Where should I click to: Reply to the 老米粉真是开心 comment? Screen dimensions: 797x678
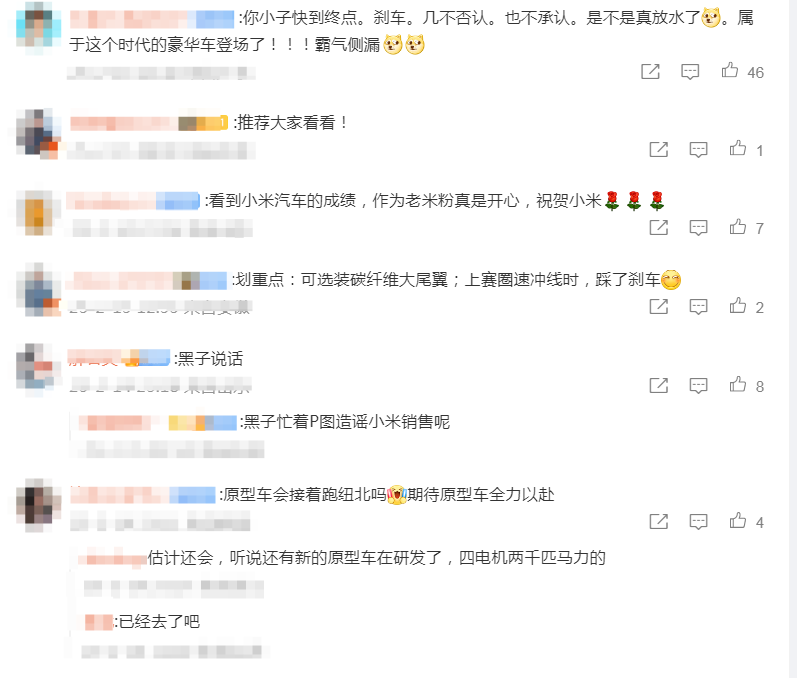coord(699,227)
